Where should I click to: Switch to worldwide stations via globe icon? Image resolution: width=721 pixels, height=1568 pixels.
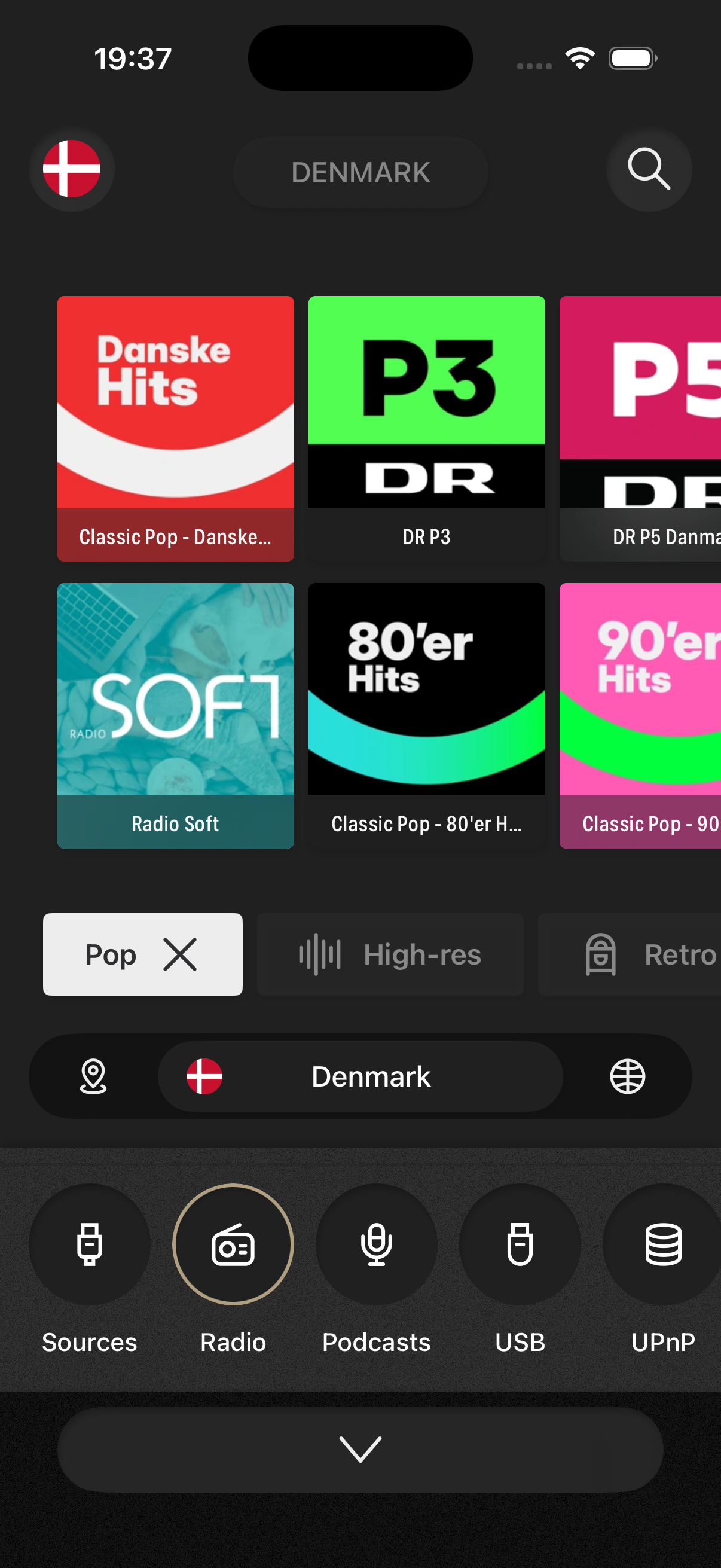(627, 1076)
